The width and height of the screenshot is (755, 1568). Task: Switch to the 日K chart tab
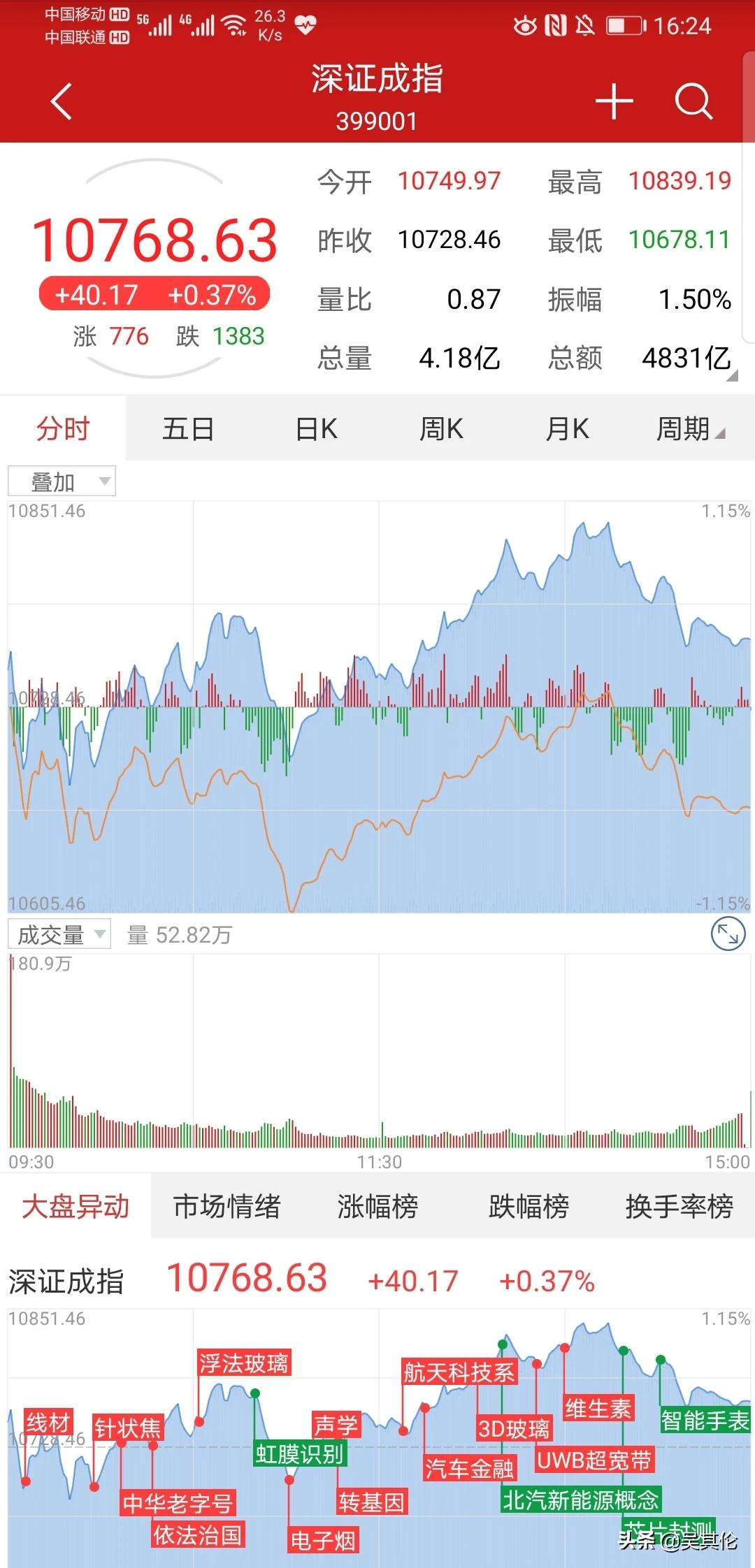316,428
